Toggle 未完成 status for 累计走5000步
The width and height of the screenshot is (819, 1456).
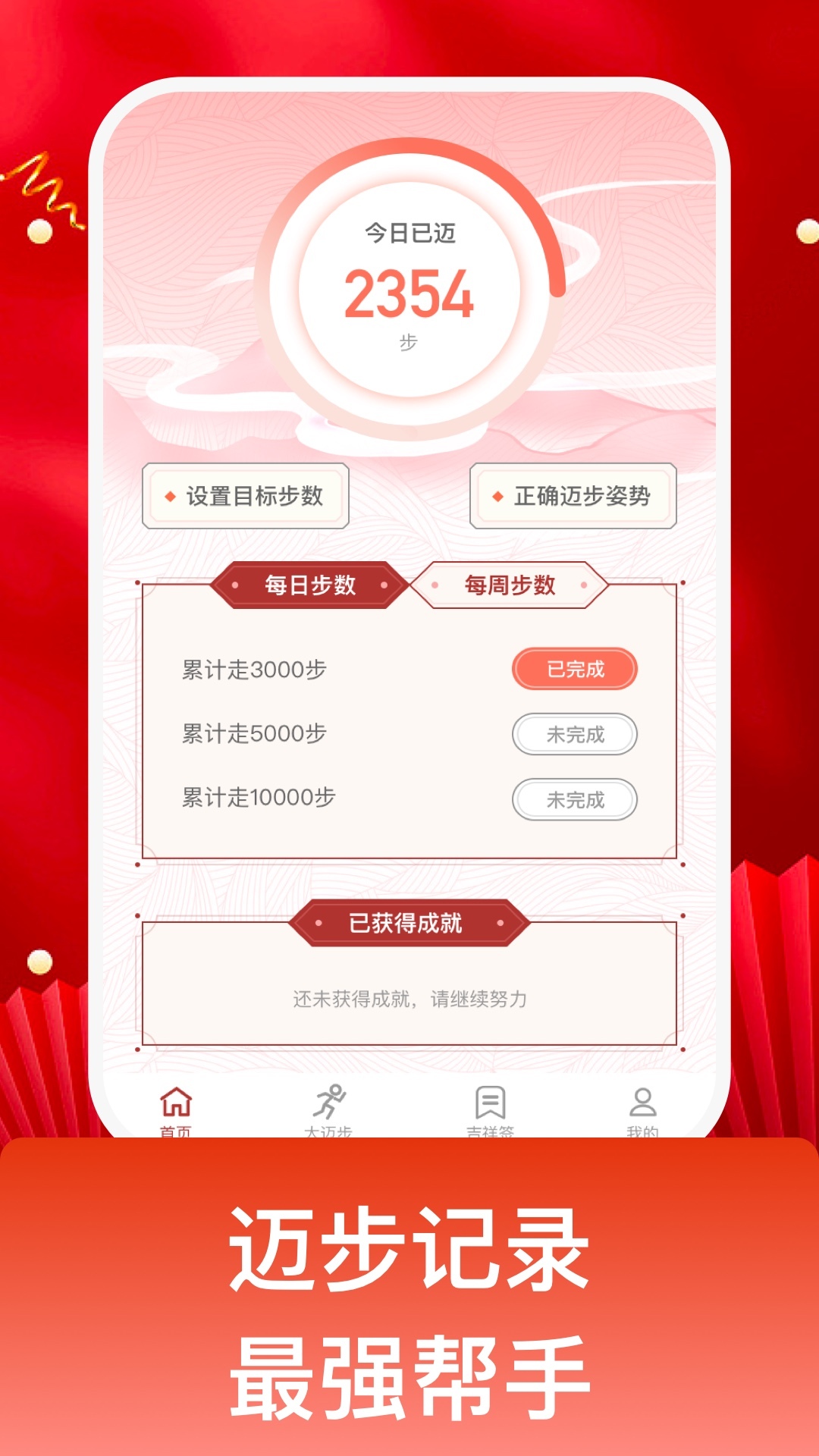click(x=574, y=734)
